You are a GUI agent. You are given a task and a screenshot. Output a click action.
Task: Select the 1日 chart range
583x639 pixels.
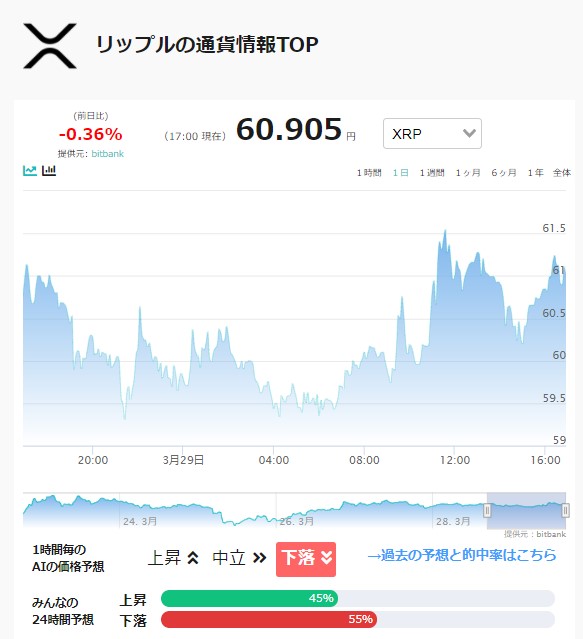(400, 173)
